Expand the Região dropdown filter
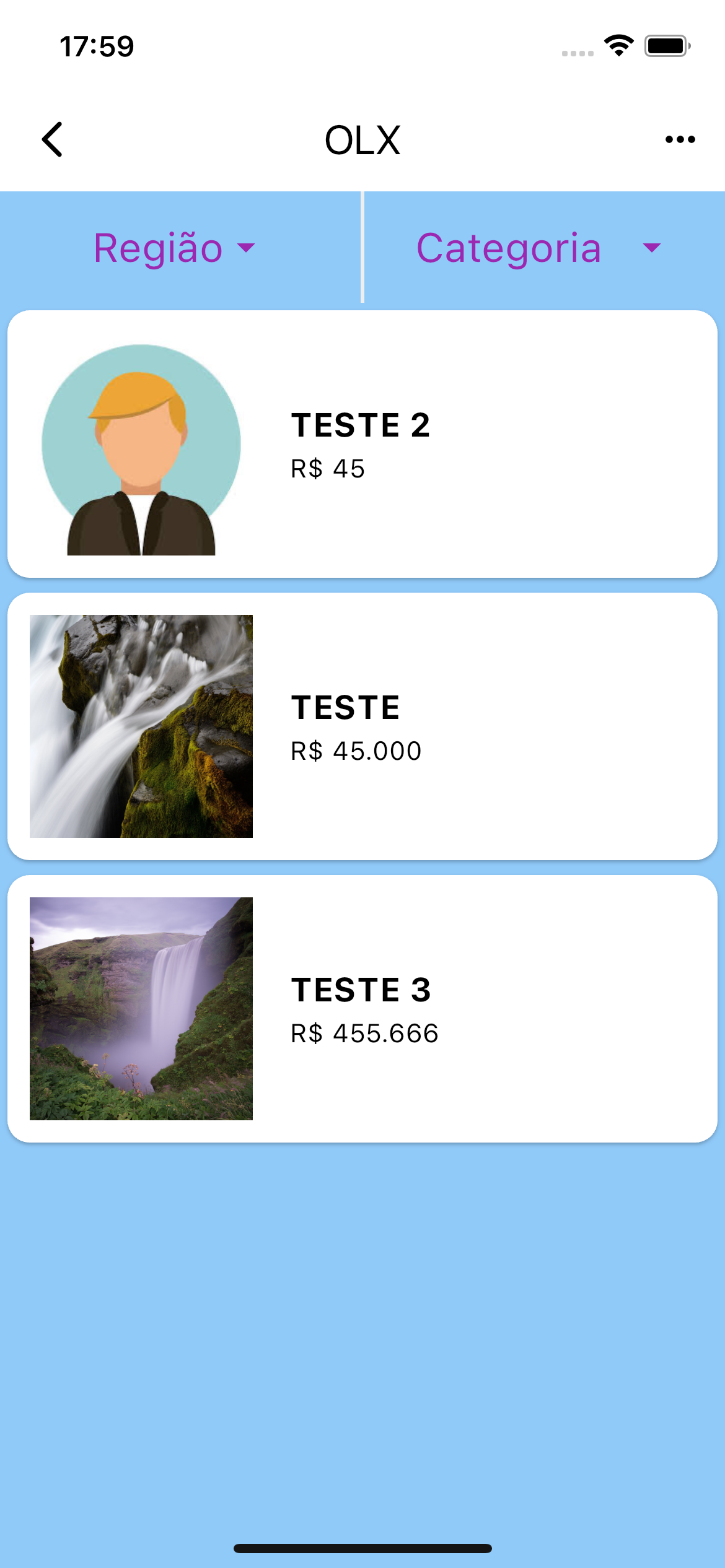 point(174,248)
